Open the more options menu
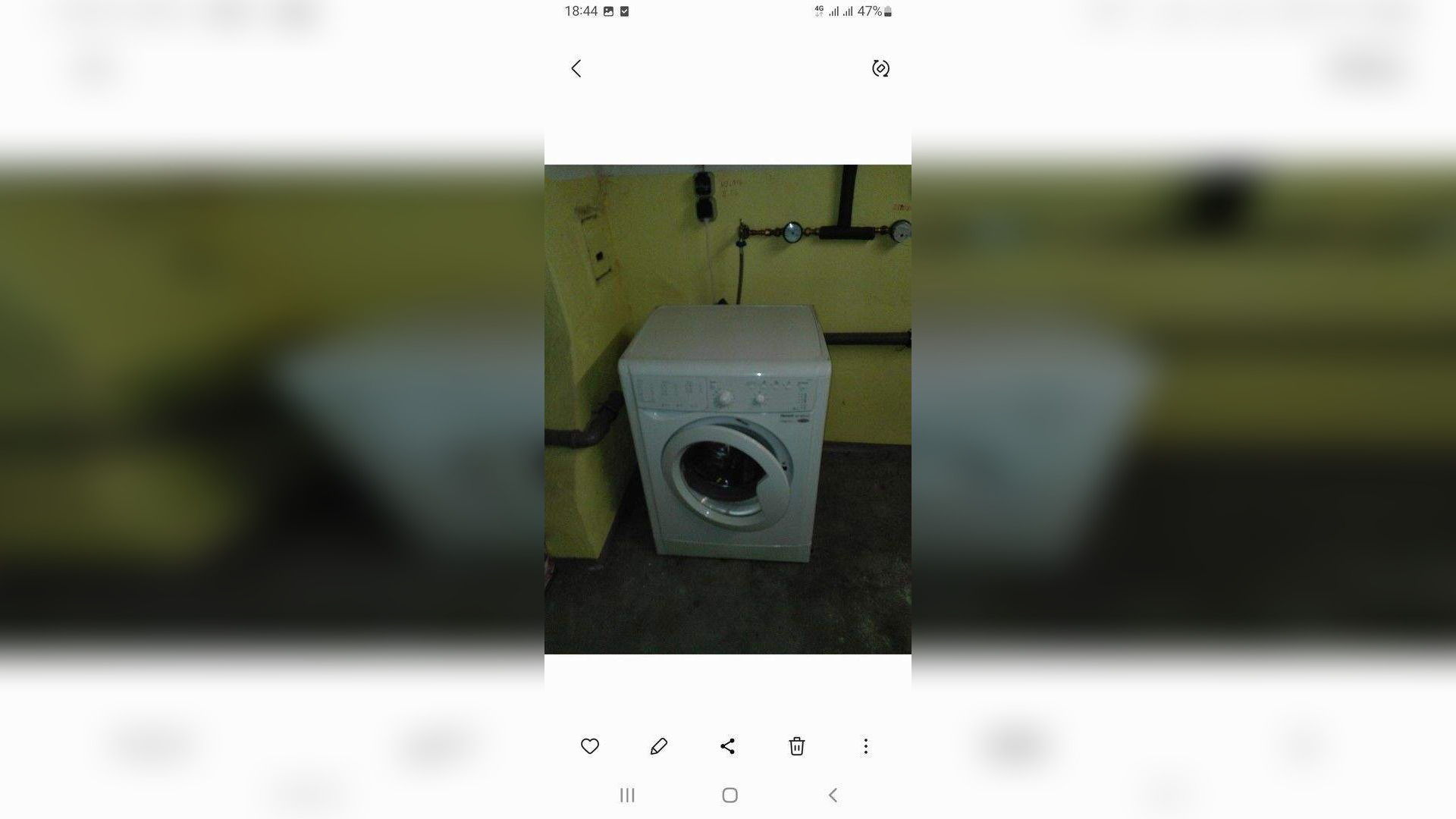 point(865,746)
